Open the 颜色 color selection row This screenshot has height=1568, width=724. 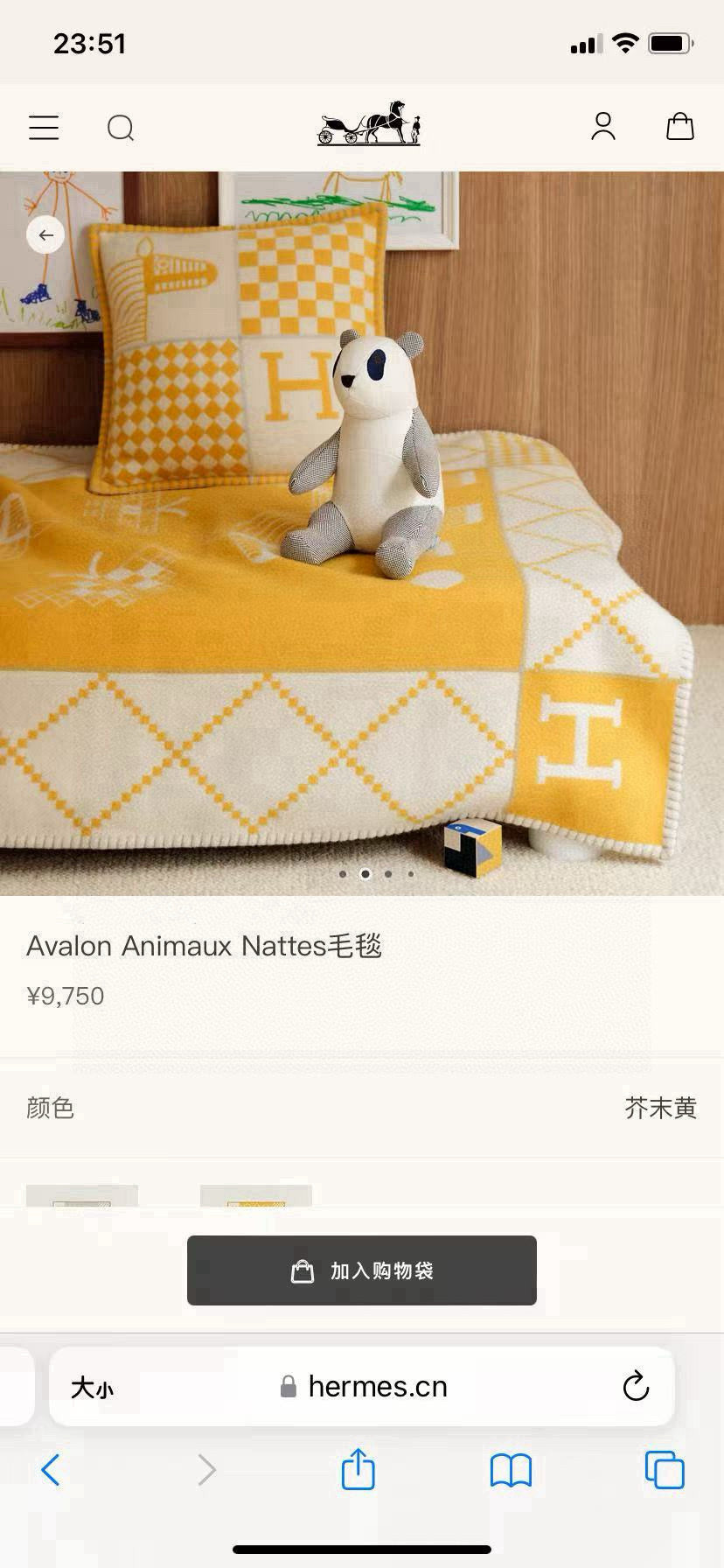point(52,1109)
